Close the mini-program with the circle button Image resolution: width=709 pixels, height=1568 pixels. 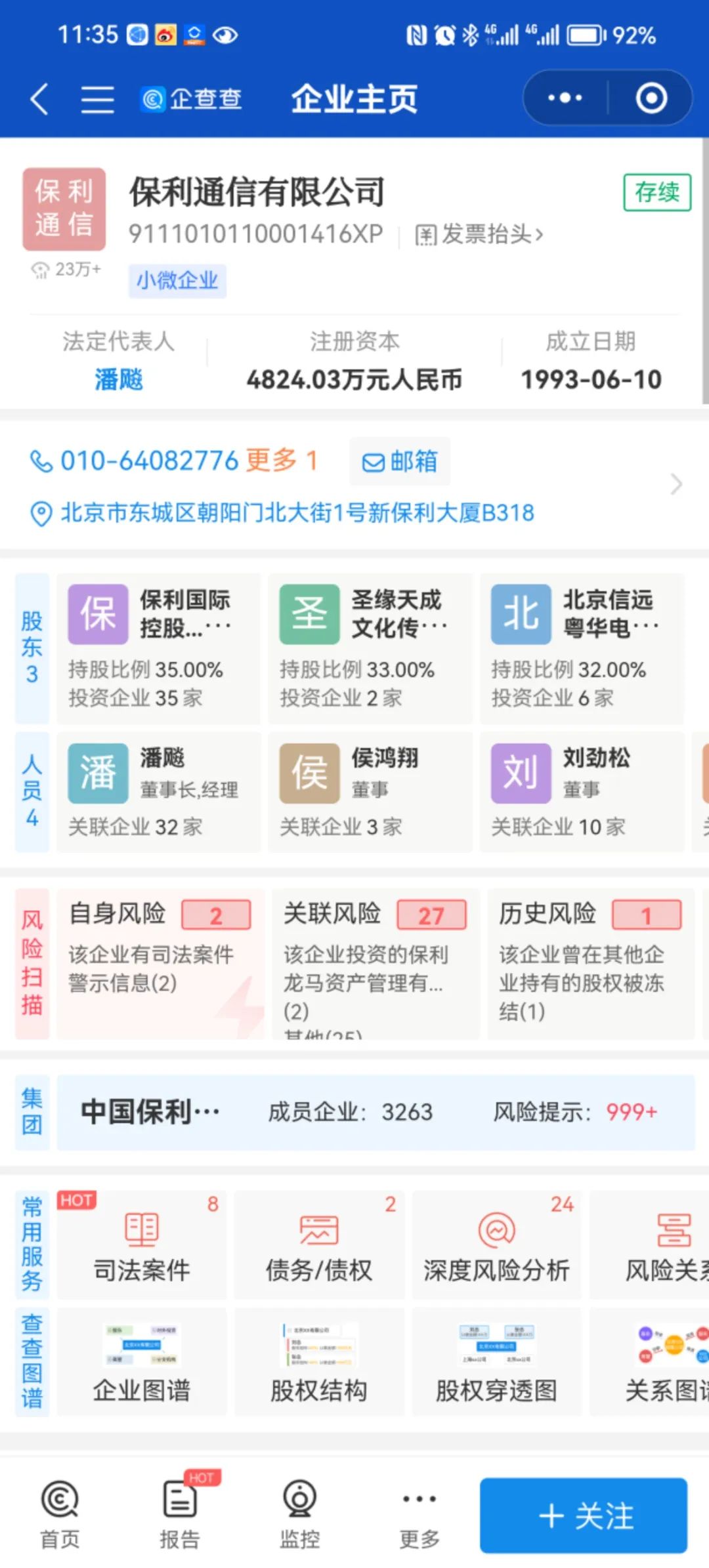(651, 98)
